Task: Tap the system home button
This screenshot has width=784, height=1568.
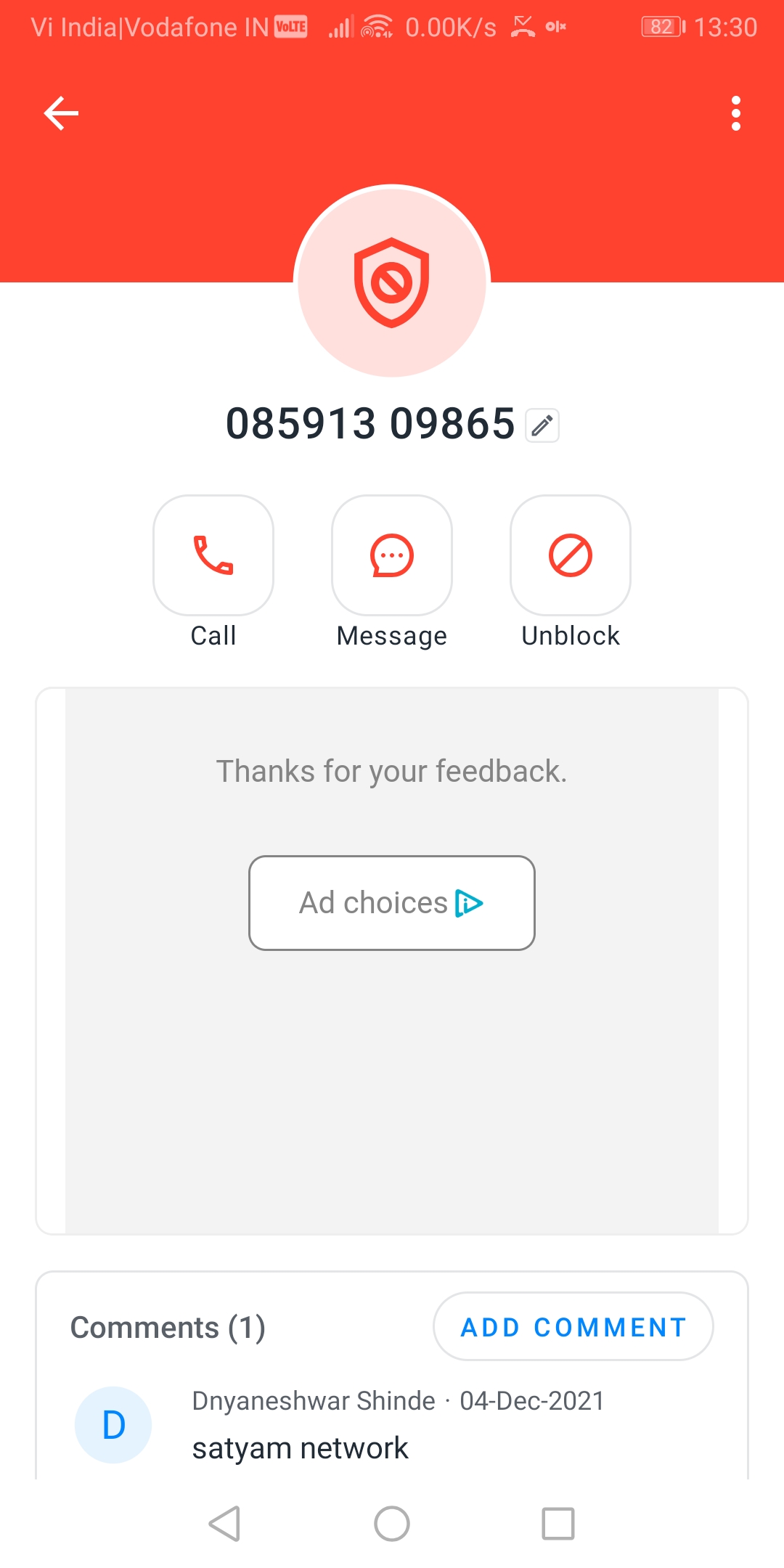Action: pyautogui.click(x=392, y=1523)
